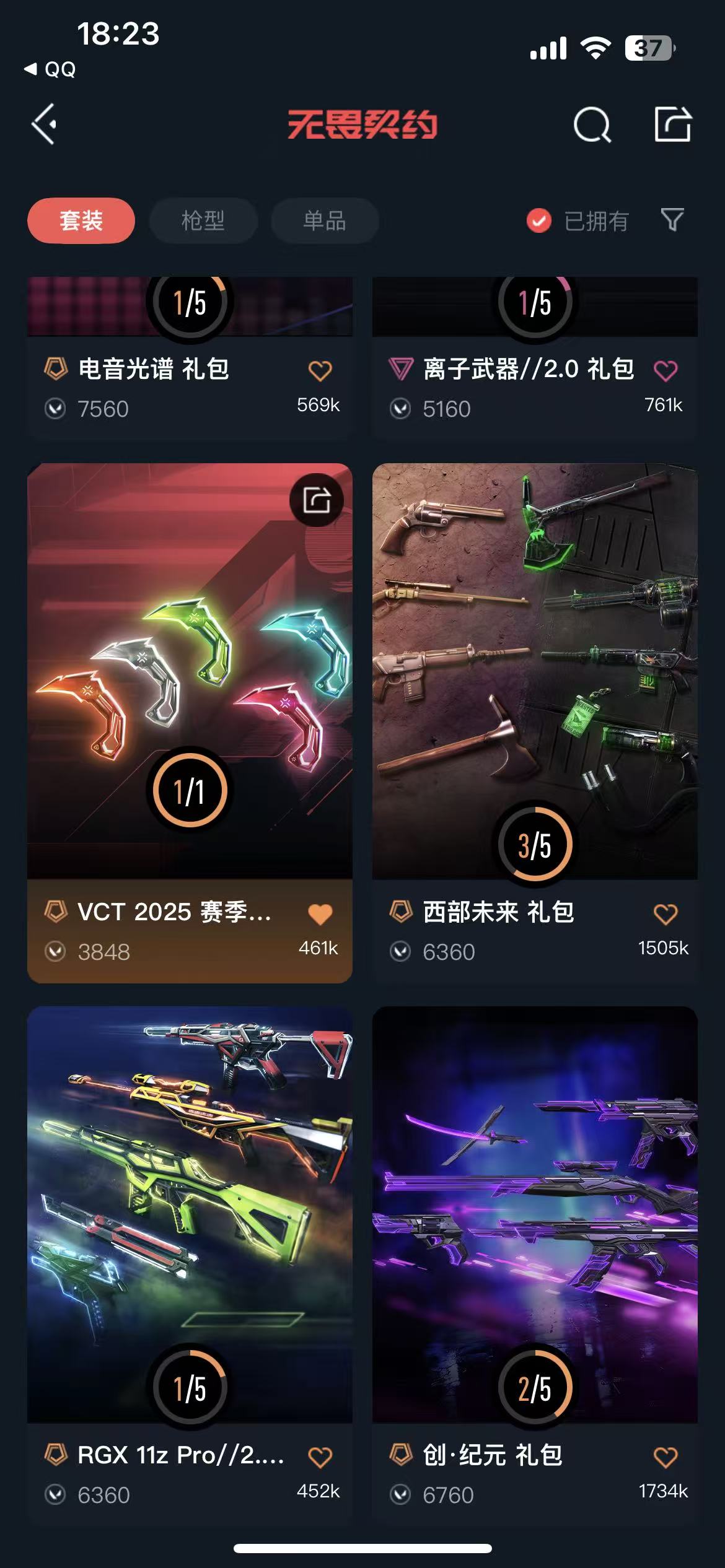Uncheck the 已拥有 filter checkbox
This screenshot has width=725, height=1568.
539,220
